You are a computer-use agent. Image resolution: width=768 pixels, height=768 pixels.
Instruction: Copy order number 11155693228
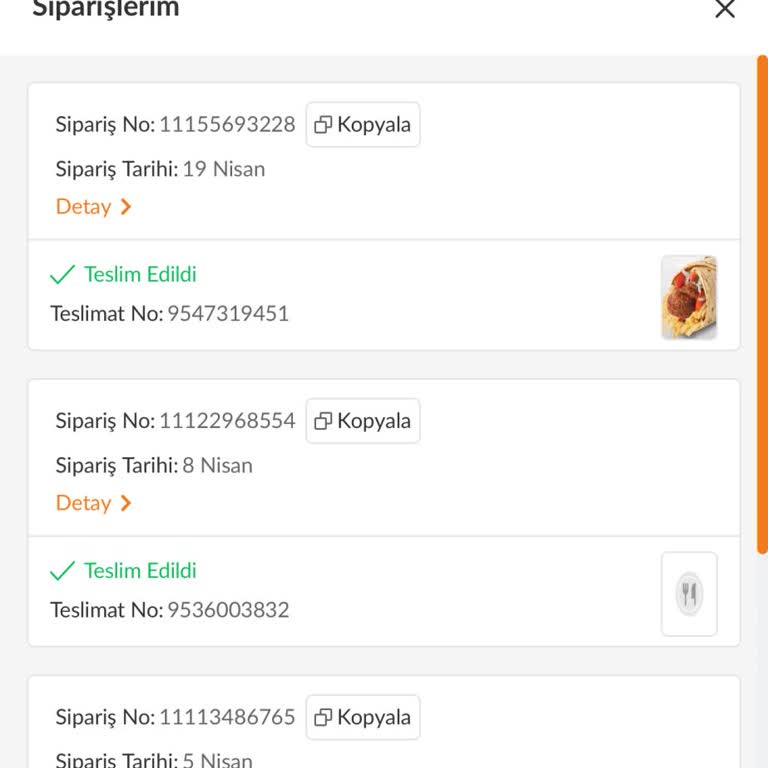(363, 125)
